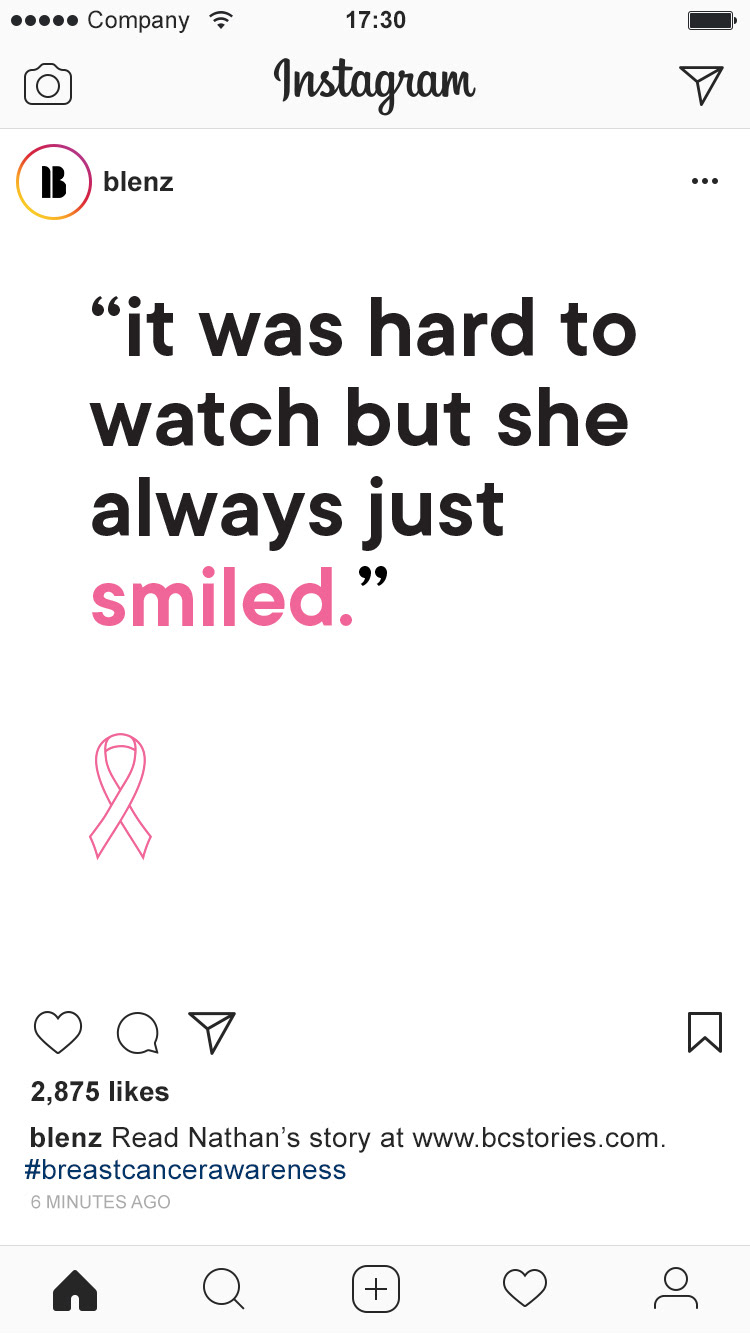
Task: Go to the Home tab
Action: click(x=75, y=1289)
